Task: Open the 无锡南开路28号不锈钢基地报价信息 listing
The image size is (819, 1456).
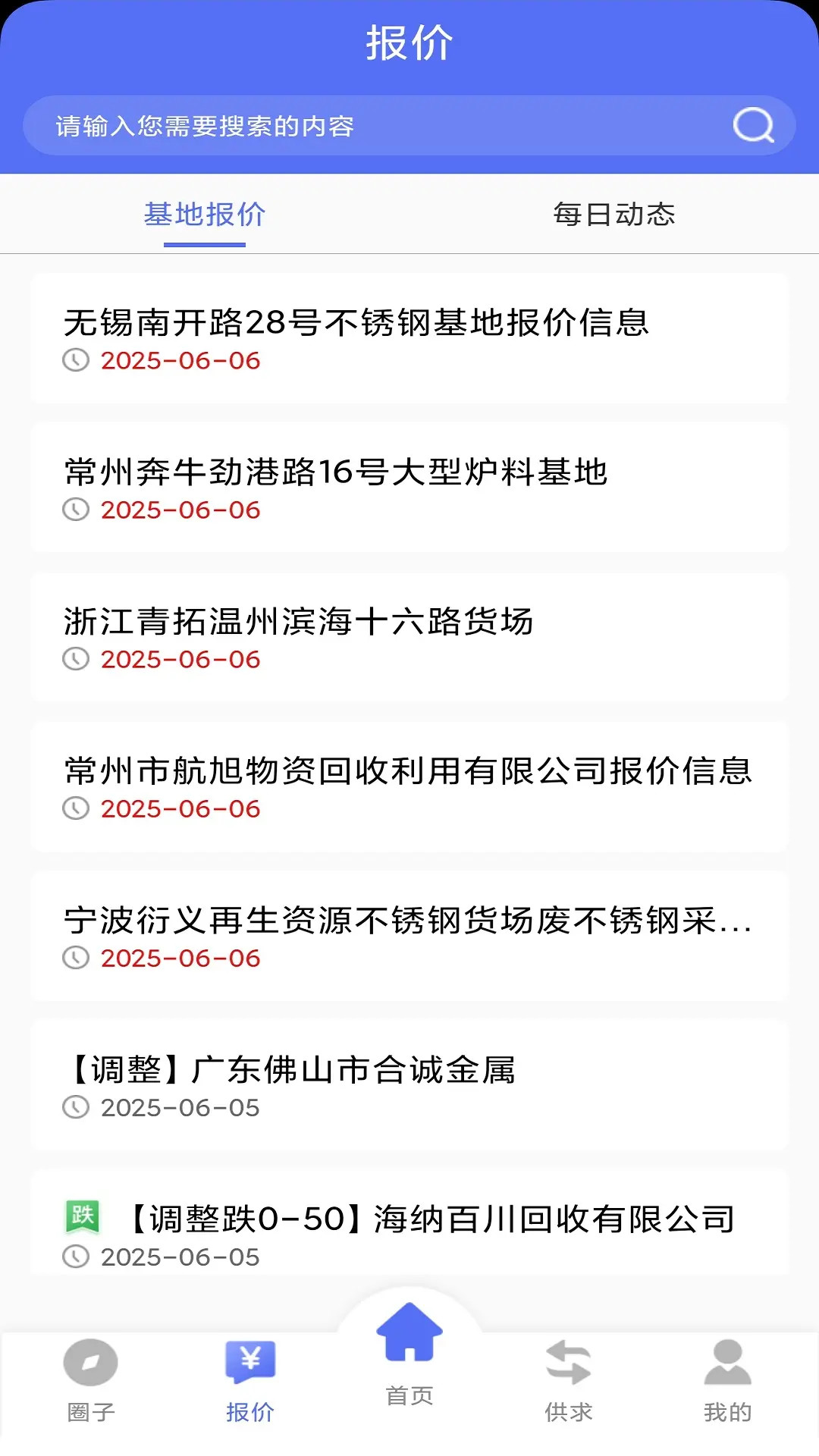Action: [x=359, y=323]
